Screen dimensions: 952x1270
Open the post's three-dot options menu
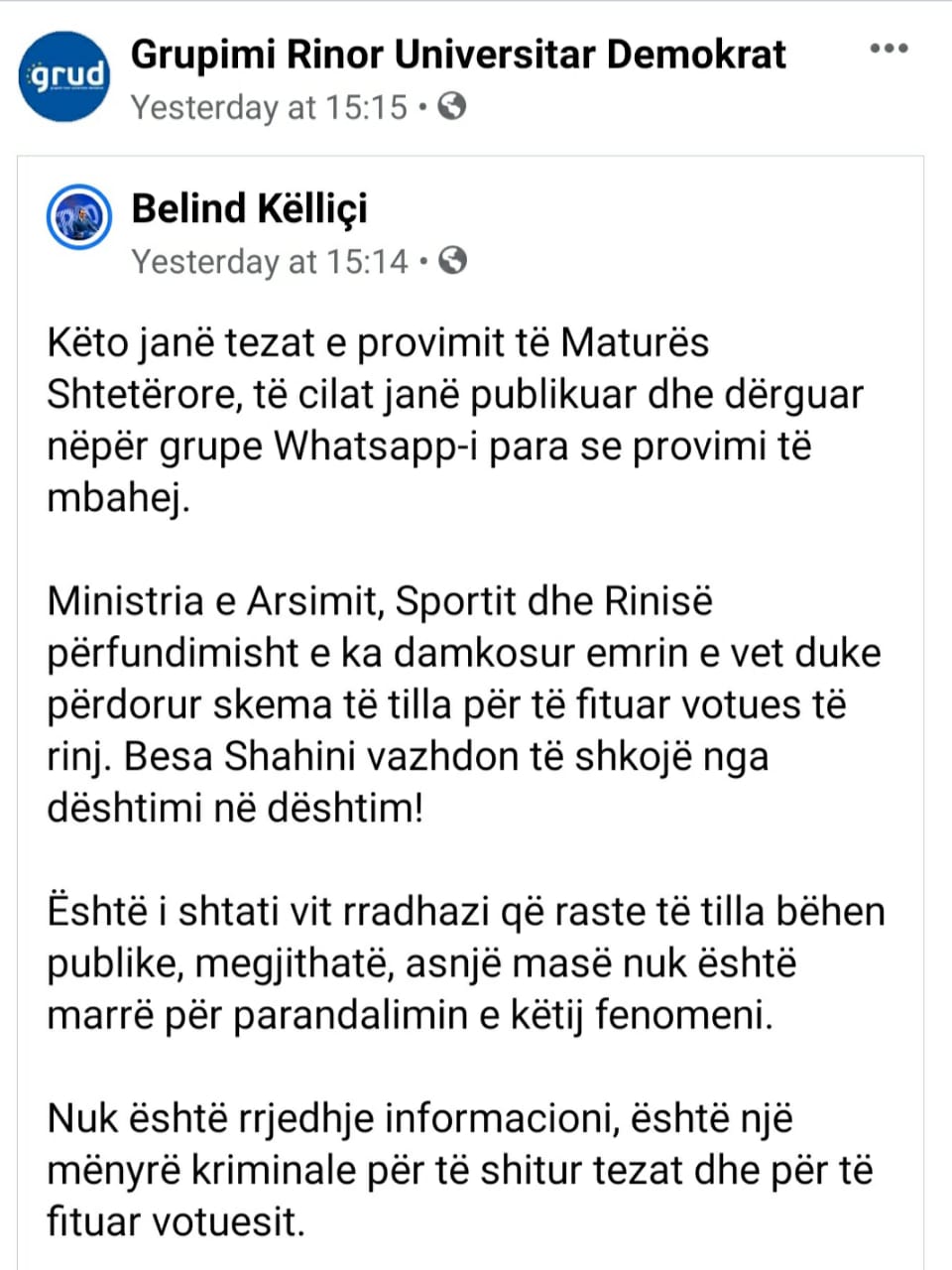click(x=889, y=49)
